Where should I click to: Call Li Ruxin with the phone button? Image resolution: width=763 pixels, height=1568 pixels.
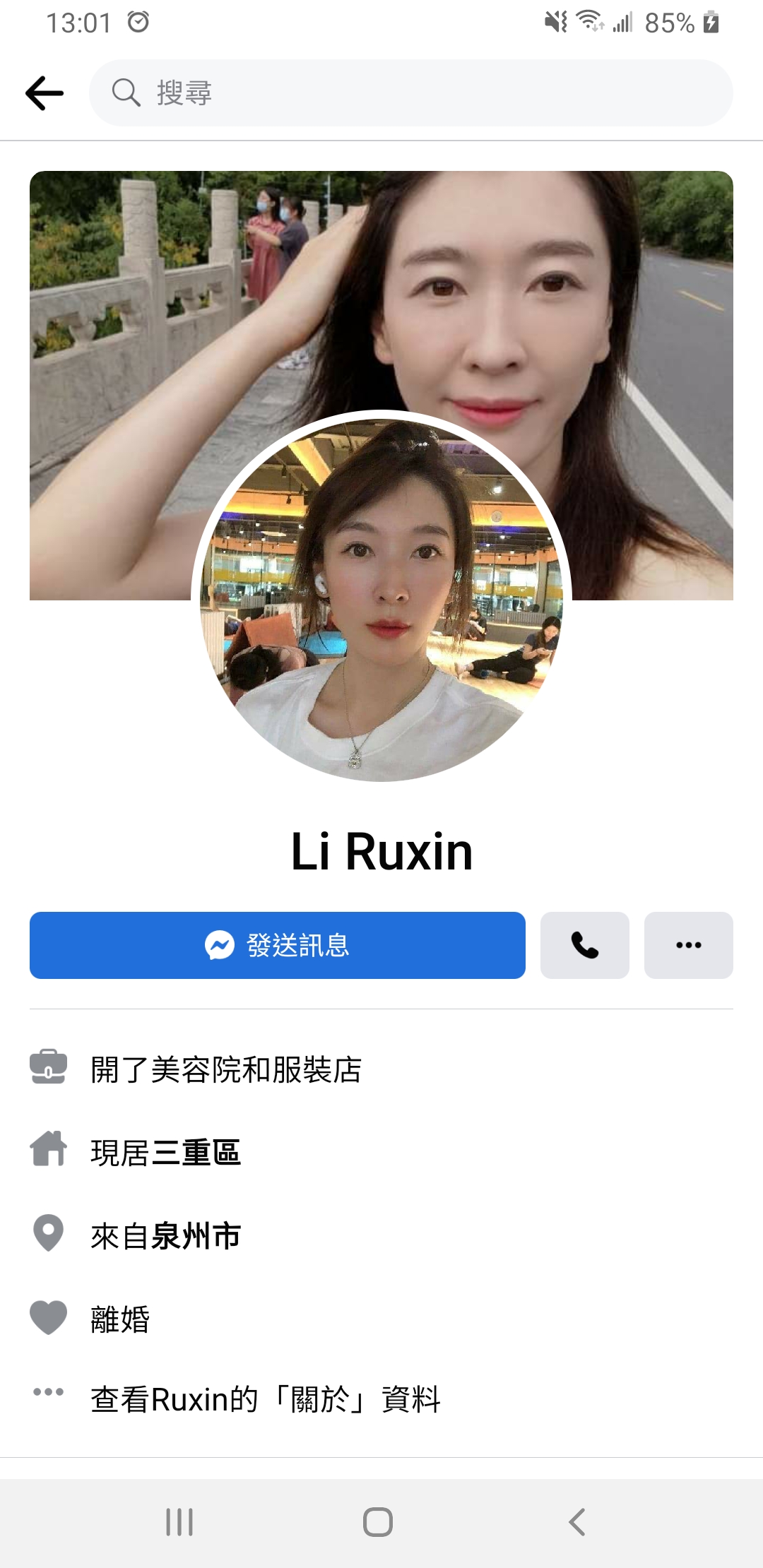point(584,945)
